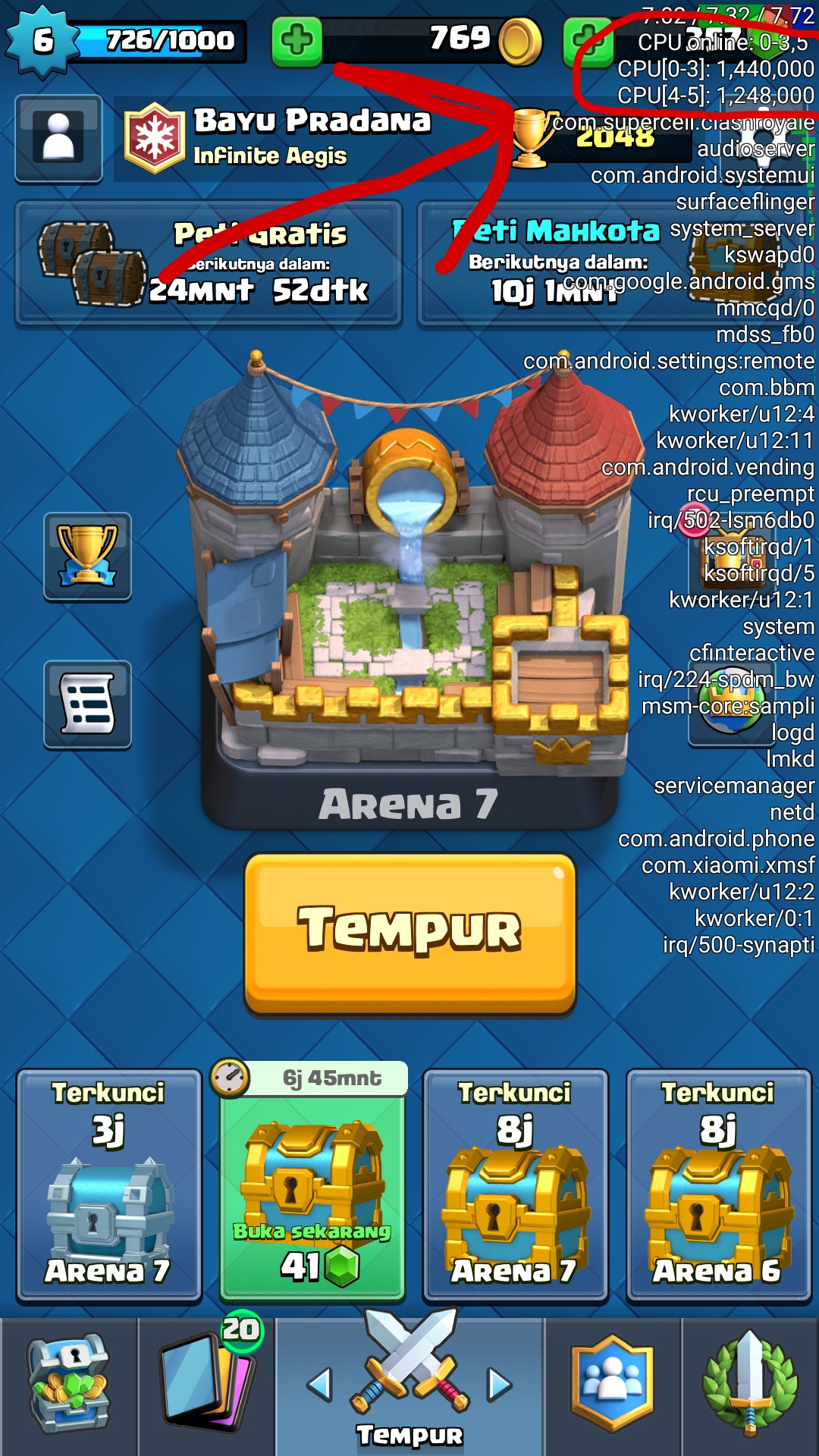Add gold using the green plus button
The height and width of the screenshot is (1456, 819).
coord(297,41)
